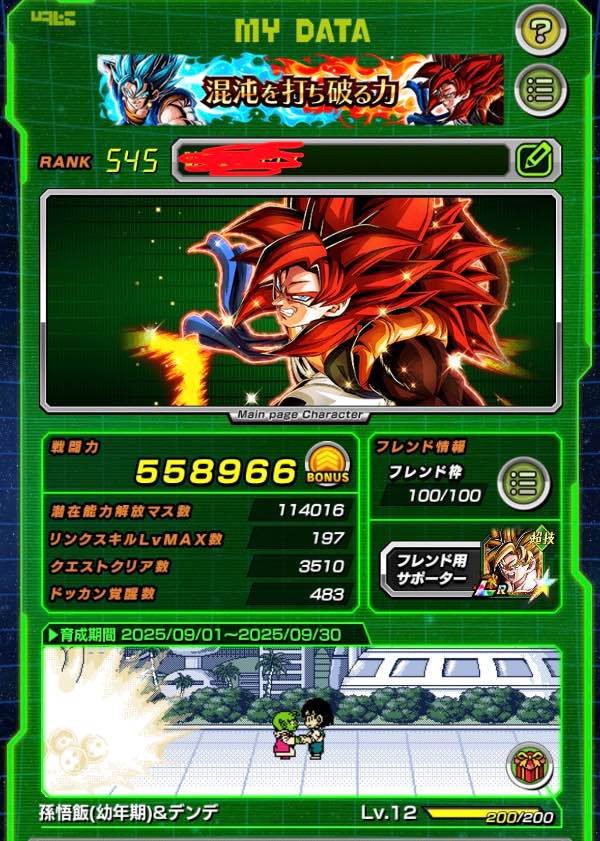This screenshot has width=600, height=841.
Task: Select the フレンド用サポーター button
Action: point(428,567)
